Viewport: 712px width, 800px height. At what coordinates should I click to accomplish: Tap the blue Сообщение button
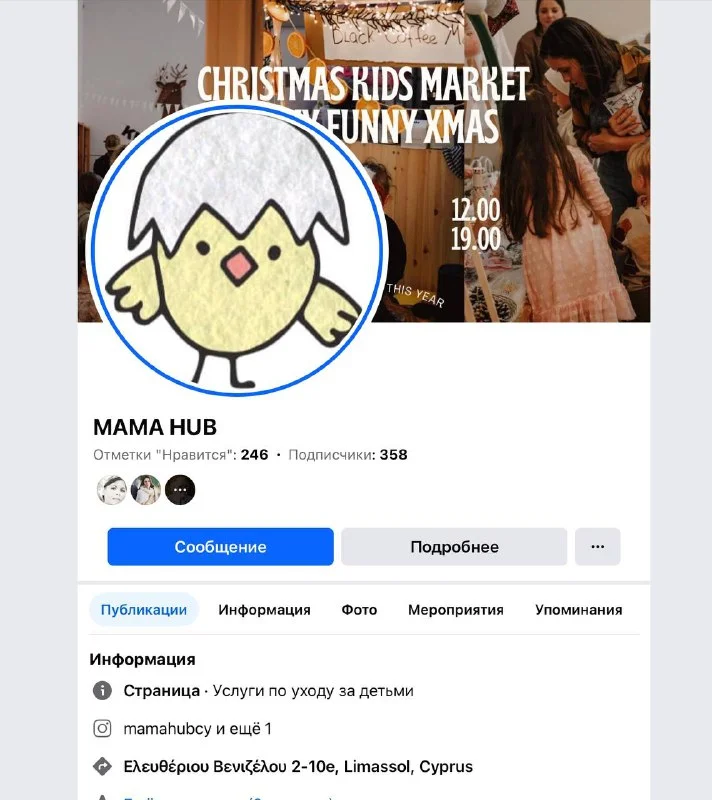coord(220,547)
